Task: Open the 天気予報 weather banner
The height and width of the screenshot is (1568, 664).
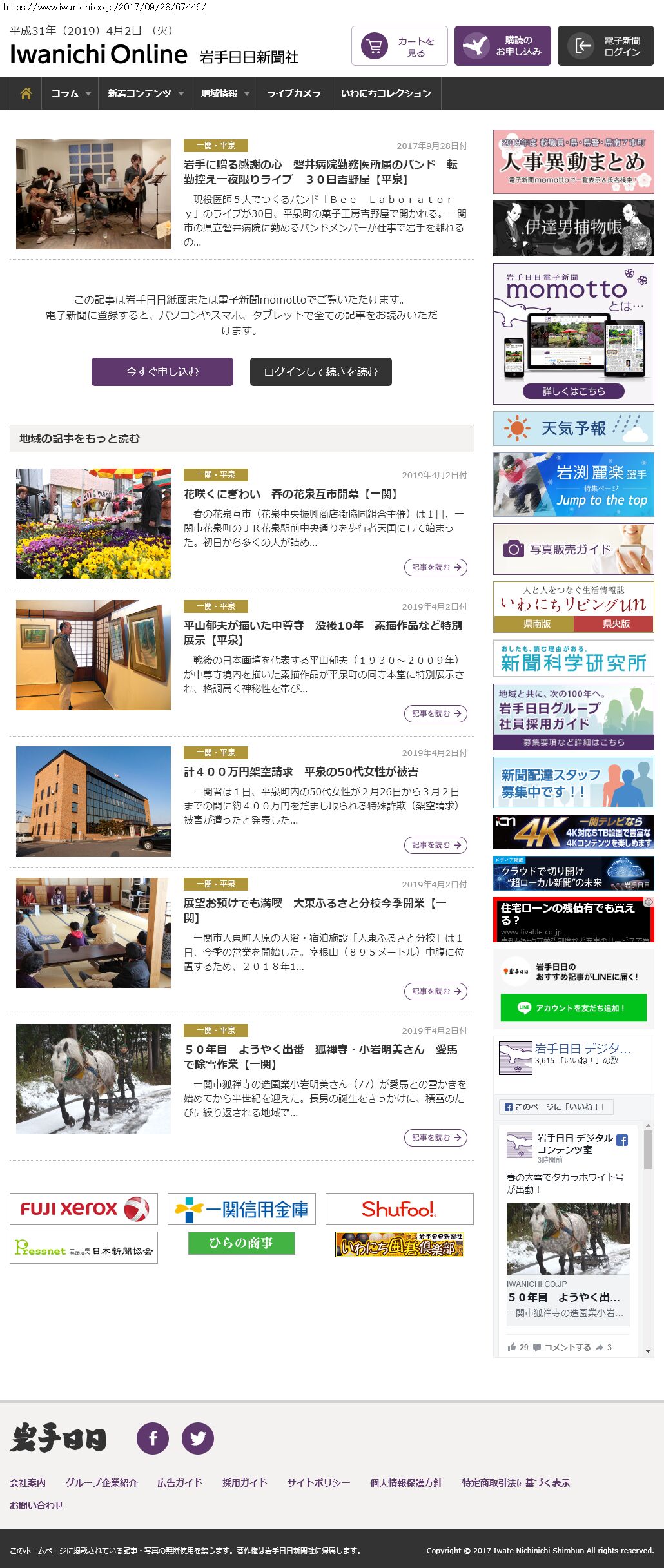Action: [573, 429]
